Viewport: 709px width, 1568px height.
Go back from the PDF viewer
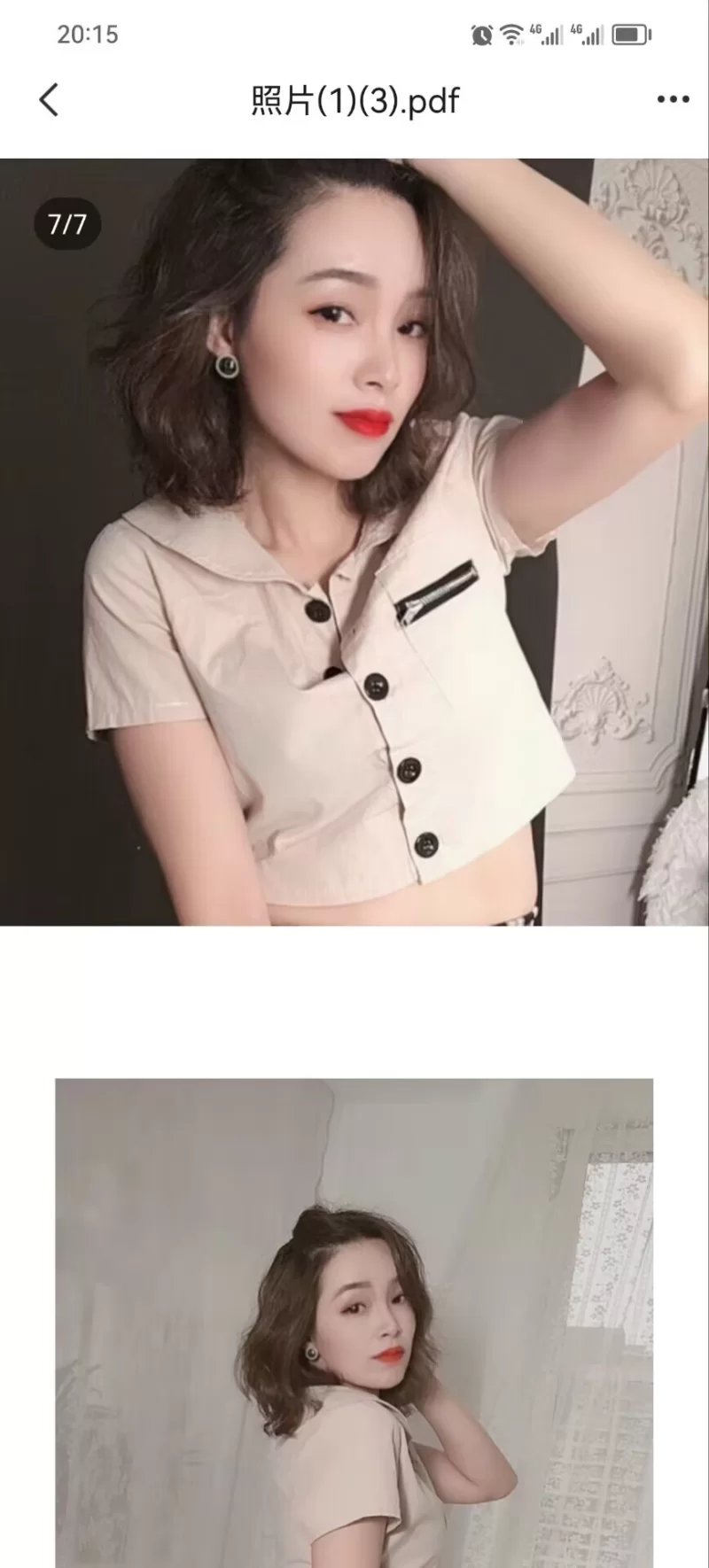pos(50,100)
